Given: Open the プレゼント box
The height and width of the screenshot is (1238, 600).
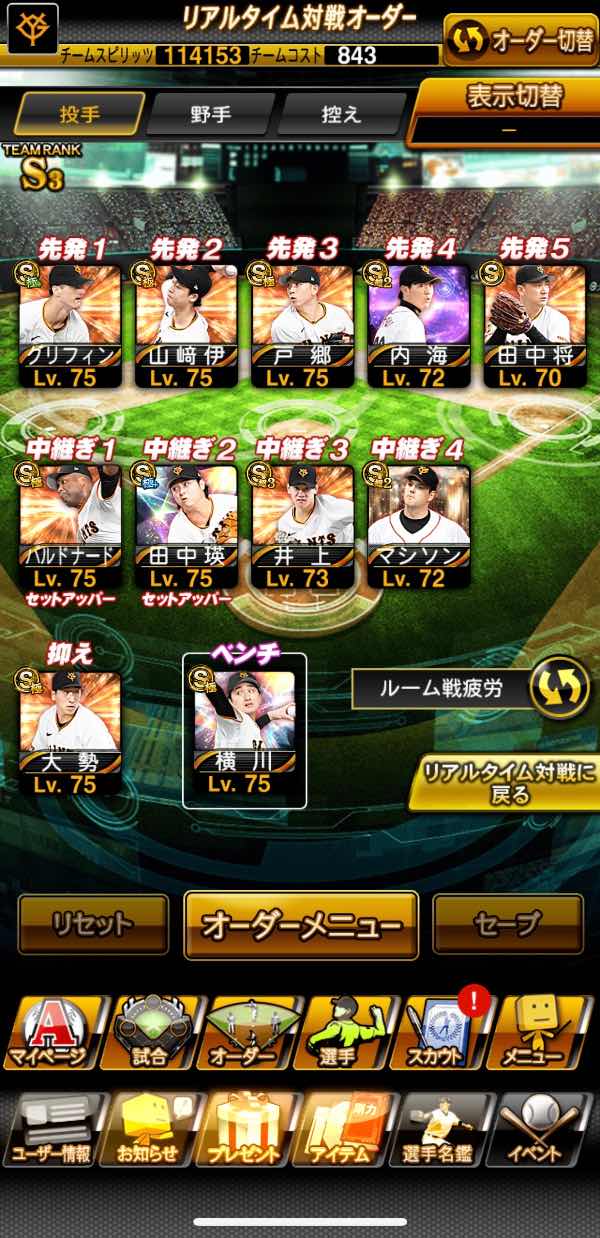Looking at the screenshot, I should pos(245,1130).
